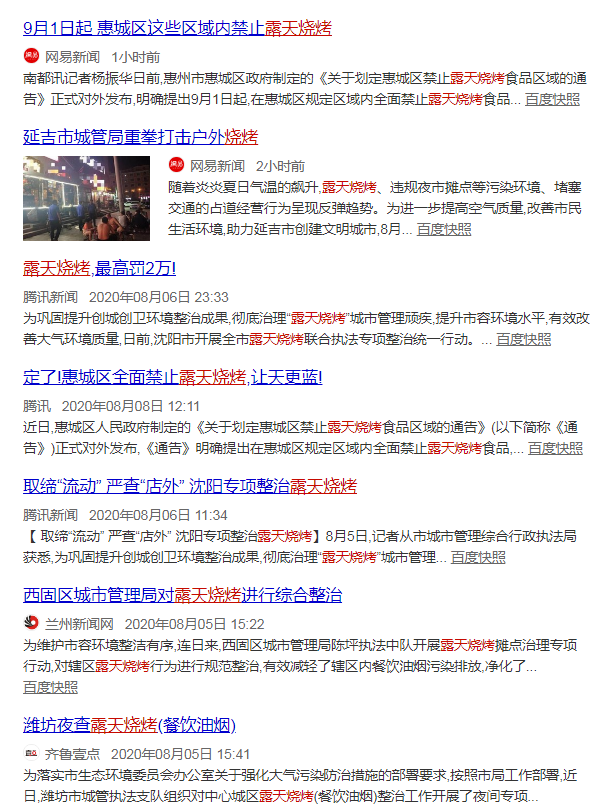Open the headline '潍坊夜查露天烧烤(餐饮油烟)'

tap(129, 724)
